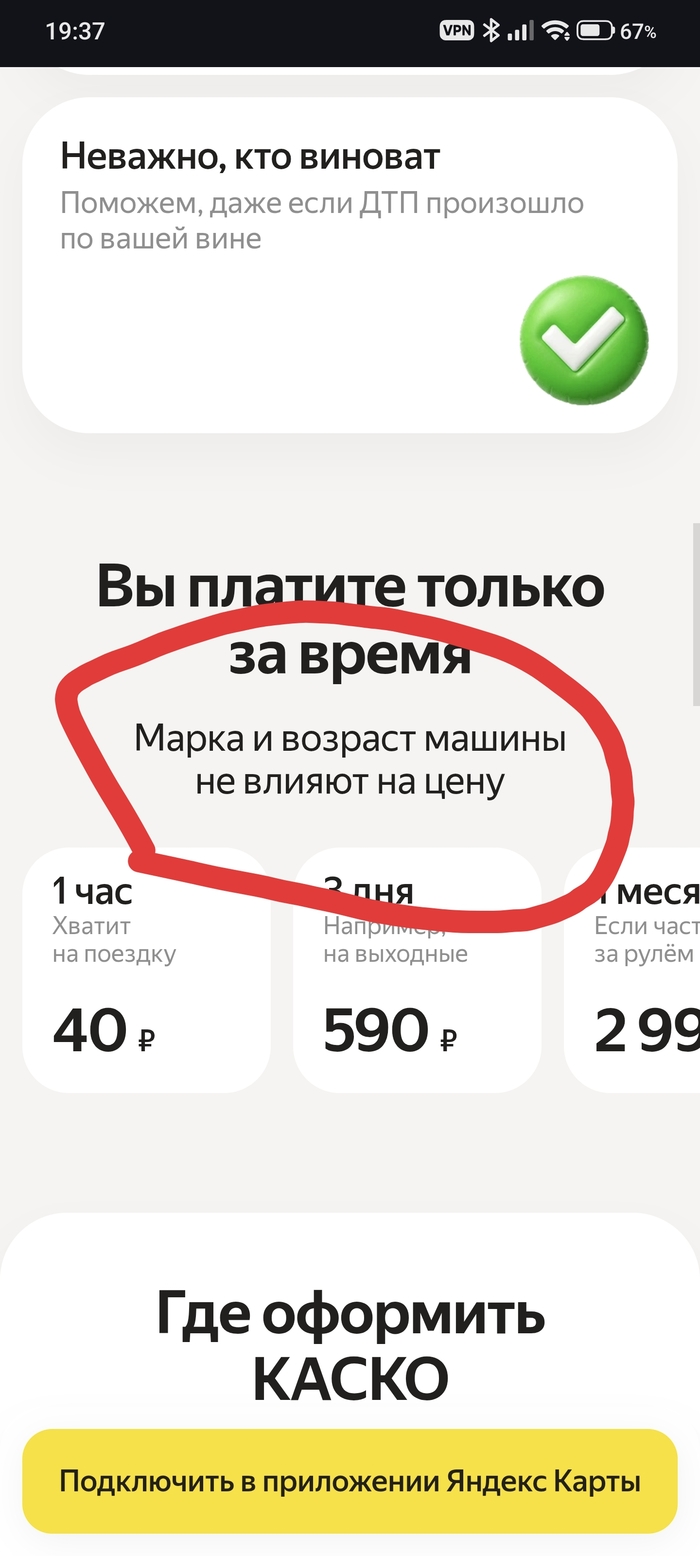Tap Подключить в приложении Яндекс Карты button
The width and height of the screenshot is (700, 1556).
point(350,1481)
